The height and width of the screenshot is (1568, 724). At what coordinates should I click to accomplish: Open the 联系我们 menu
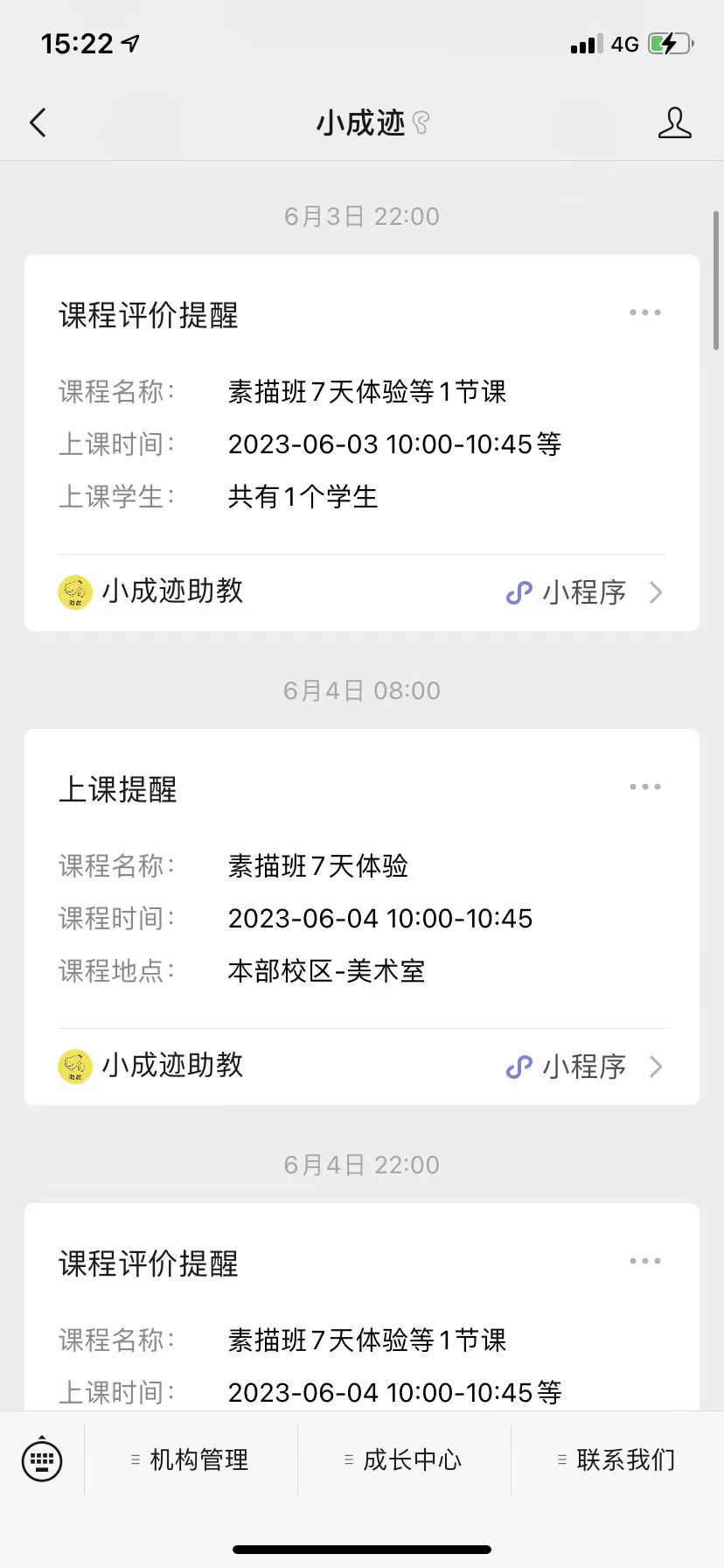click(x=617, y=1459)
